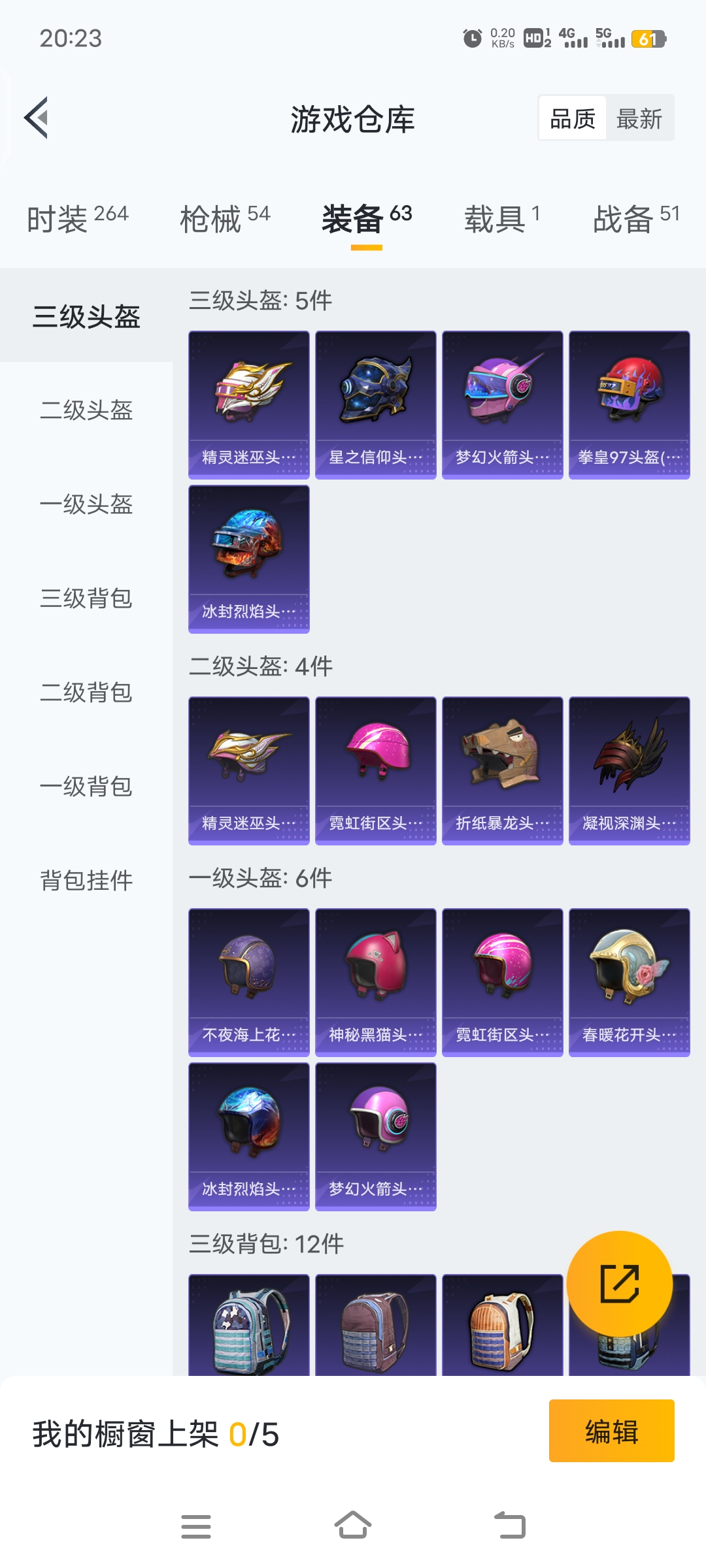Open the 星之信仰头盔 item

pyautogui.click(x=375, y=404)
